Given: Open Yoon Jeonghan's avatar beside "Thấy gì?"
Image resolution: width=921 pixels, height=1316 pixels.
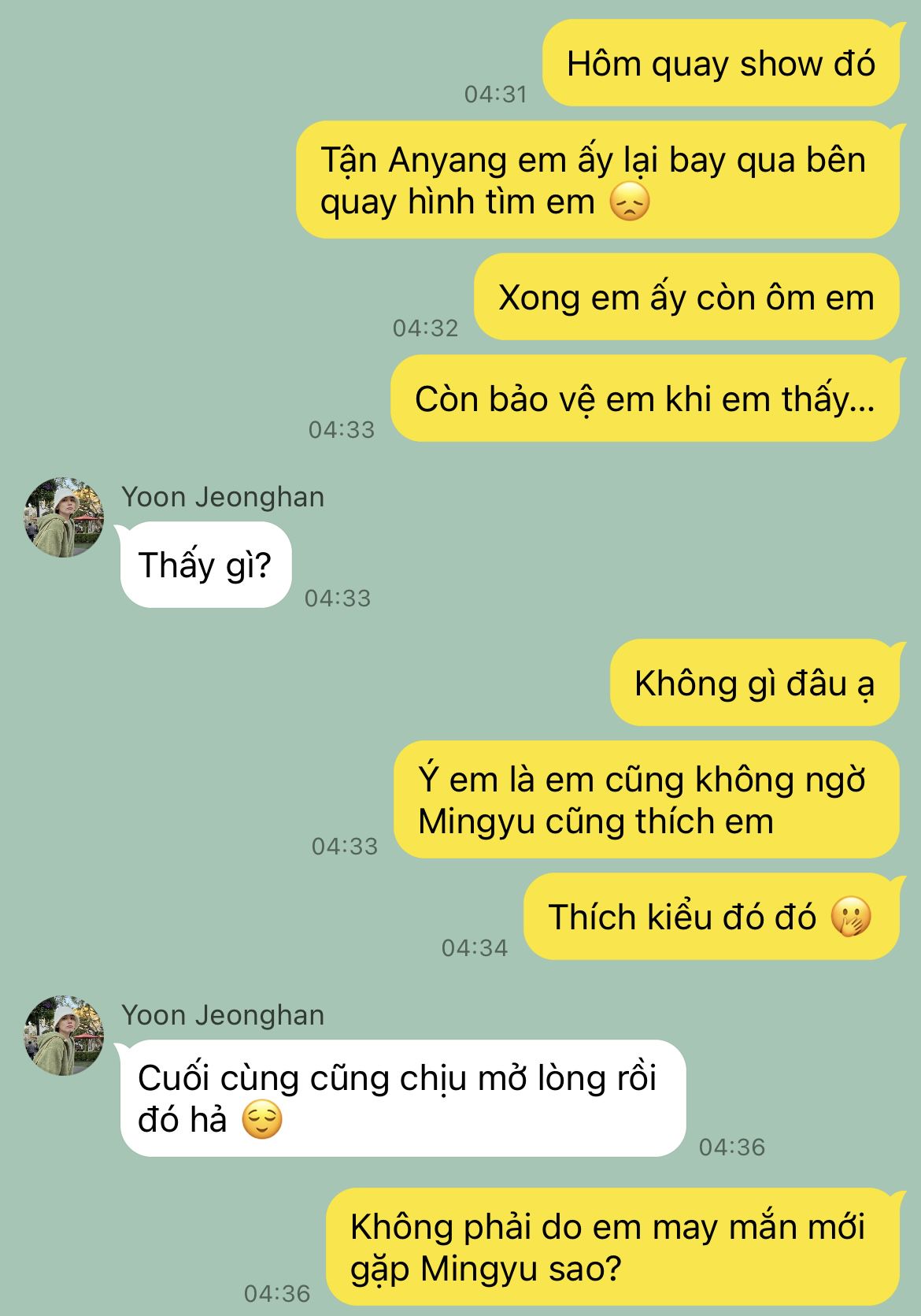Looking at the screenshot, I should tap(65, 517).
